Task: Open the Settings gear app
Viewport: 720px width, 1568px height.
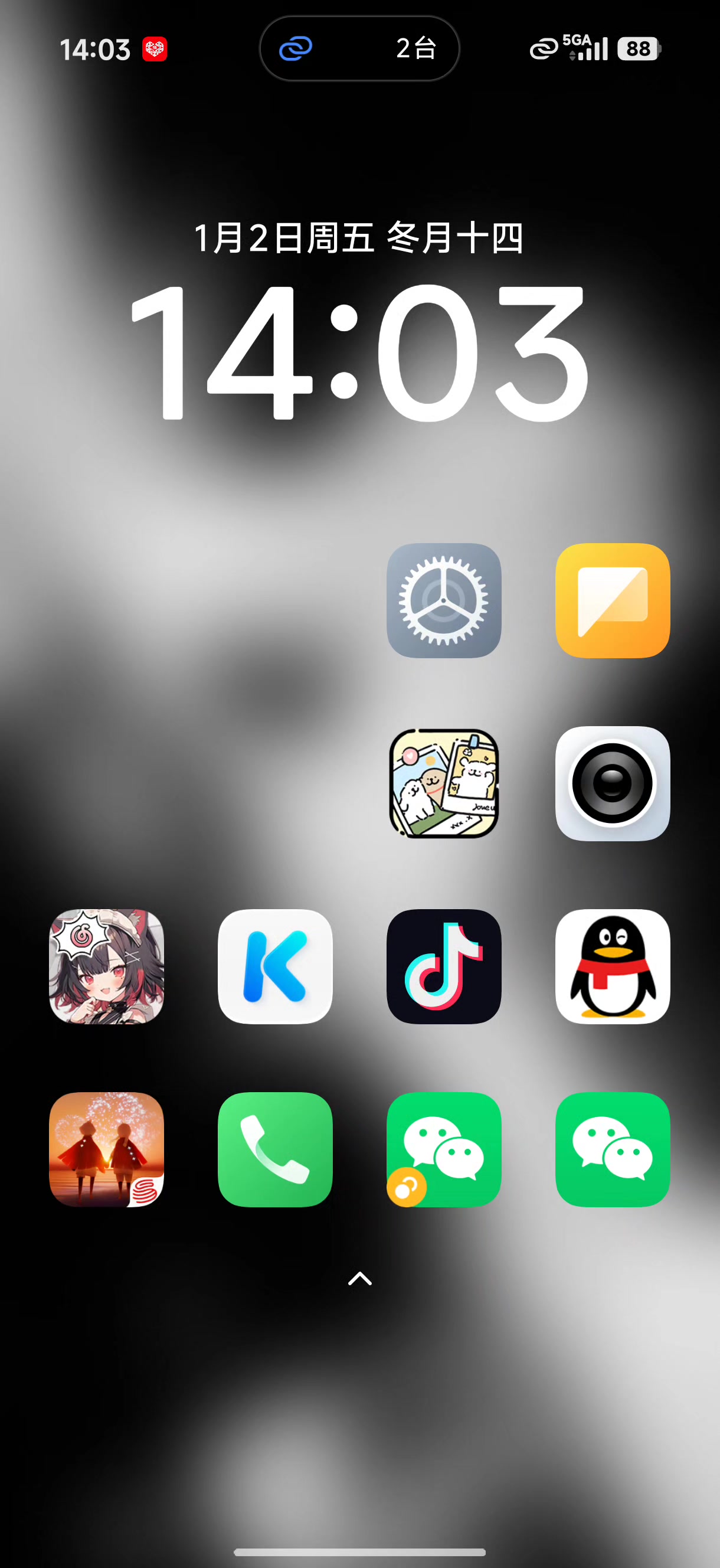Action: 444,600
